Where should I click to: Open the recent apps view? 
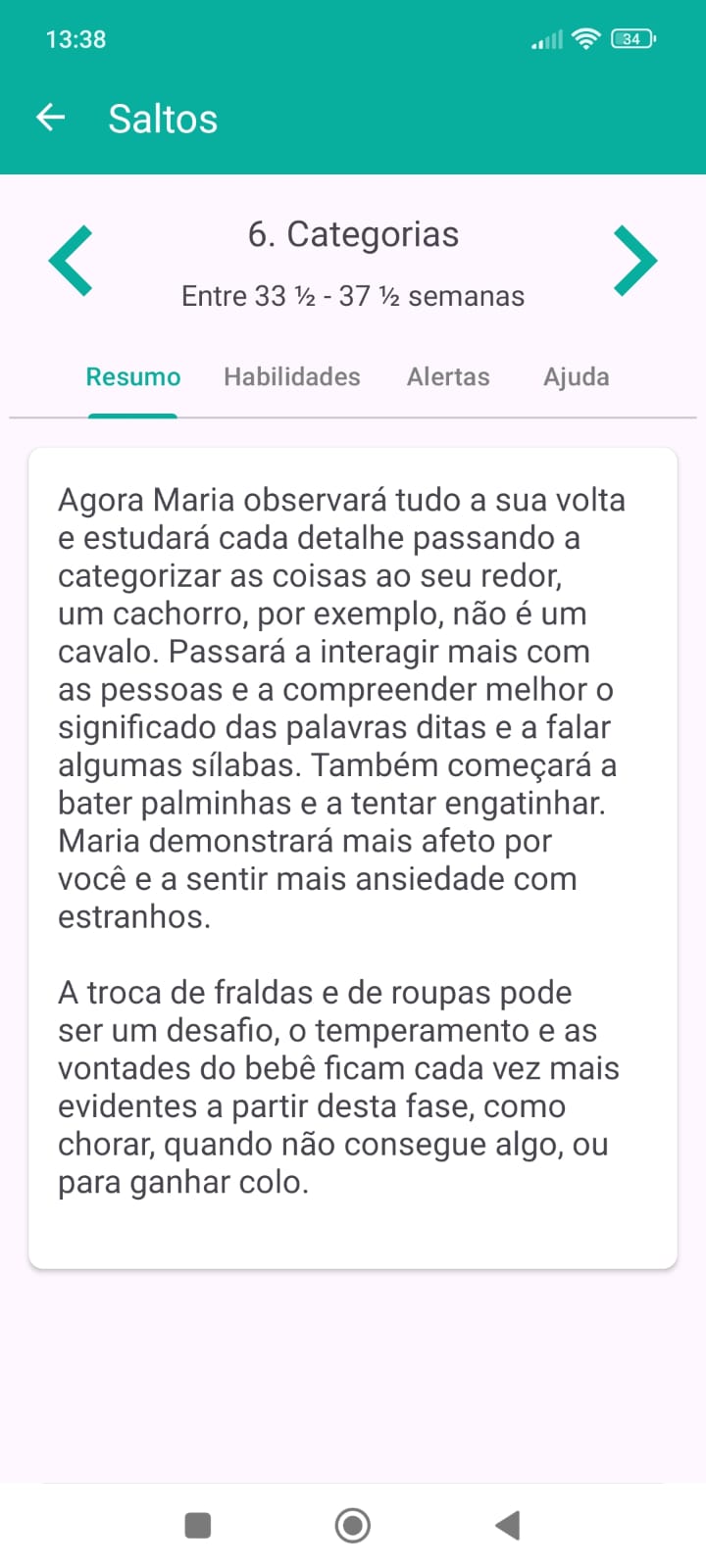(x=198, y=1525)
